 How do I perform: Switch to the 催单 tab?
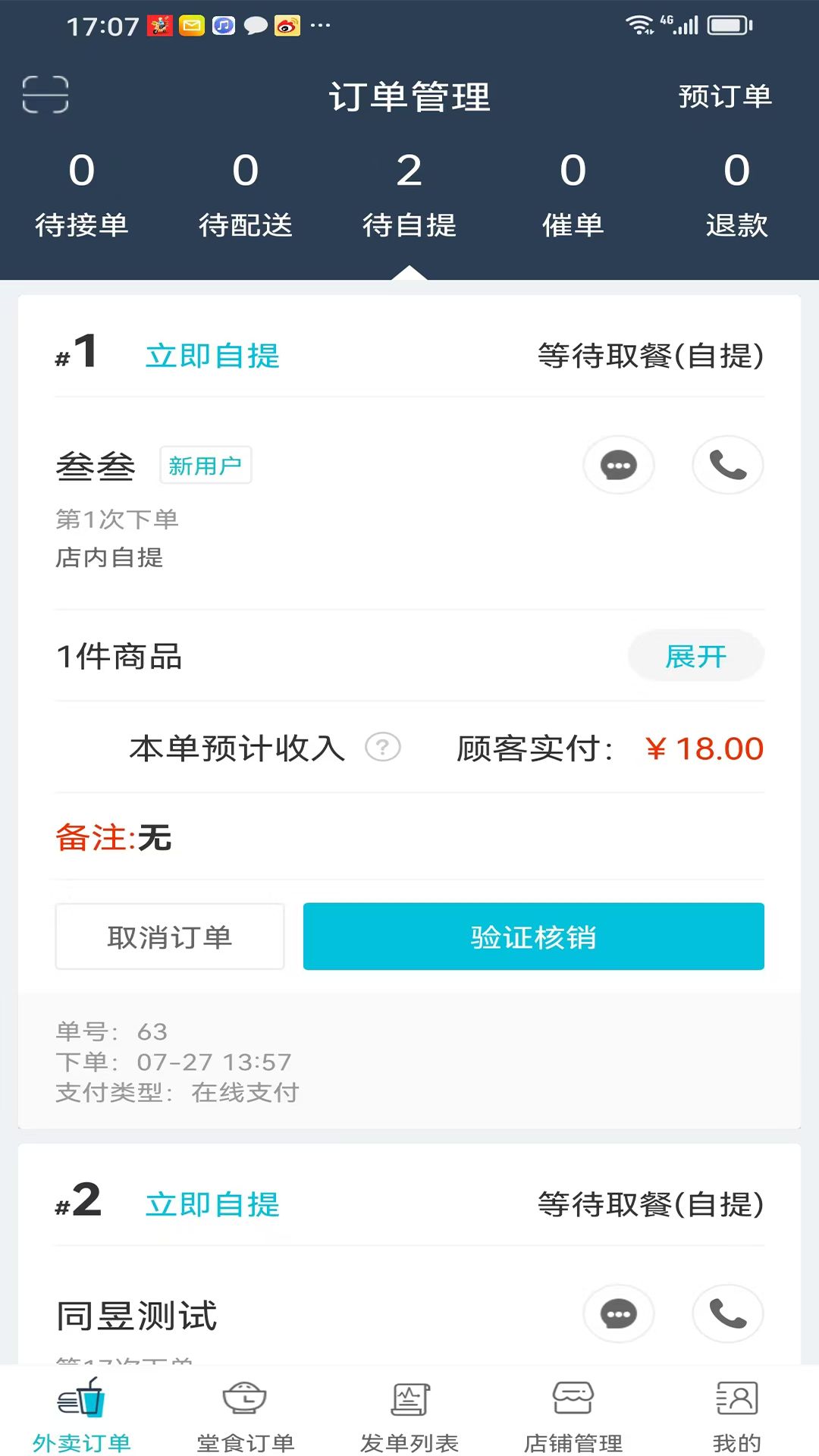(573, 195)
